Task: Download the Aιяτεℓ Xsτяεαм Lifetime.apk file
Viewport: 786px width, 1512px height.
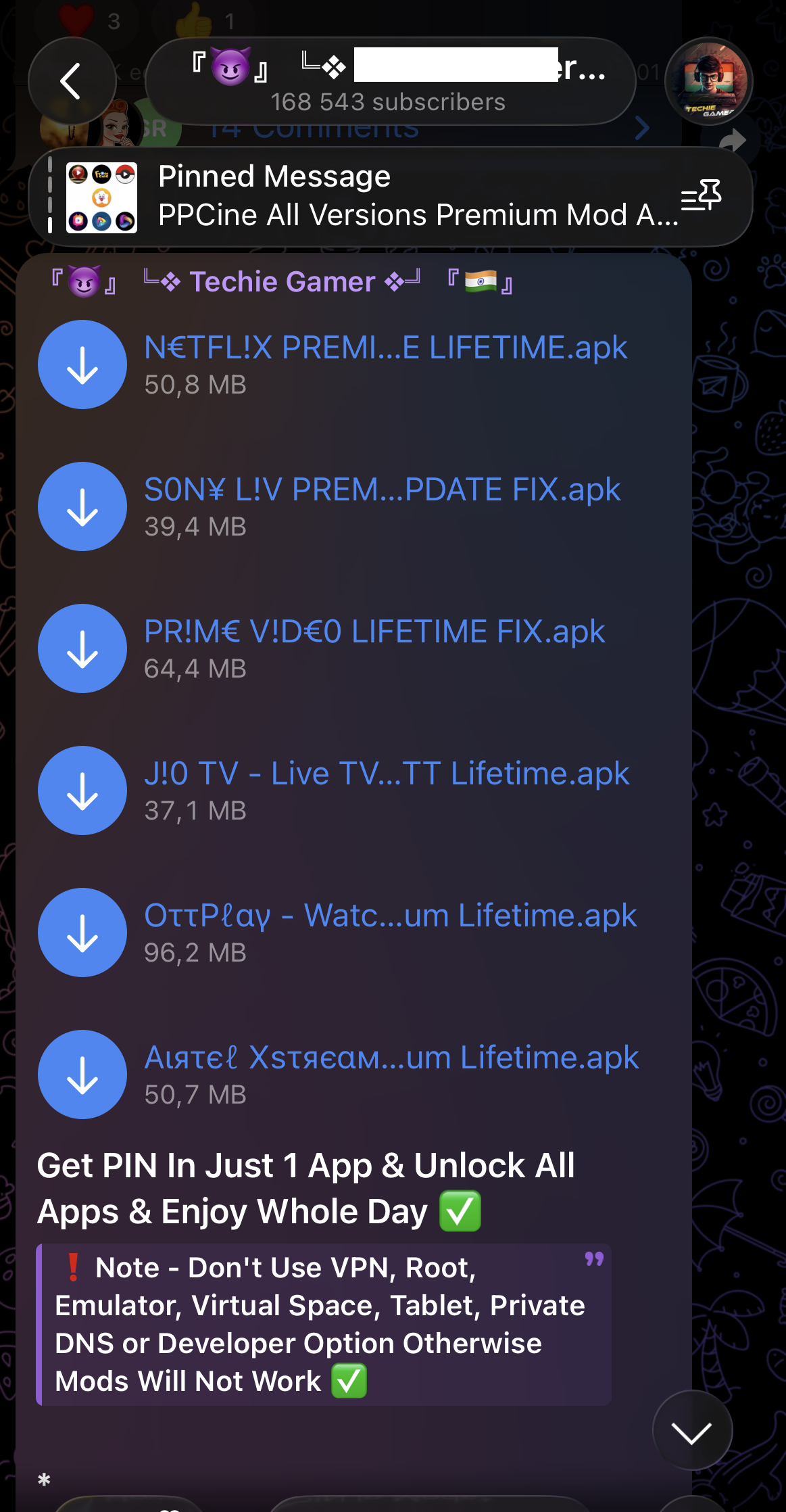Action: [x=82, y=1075]
